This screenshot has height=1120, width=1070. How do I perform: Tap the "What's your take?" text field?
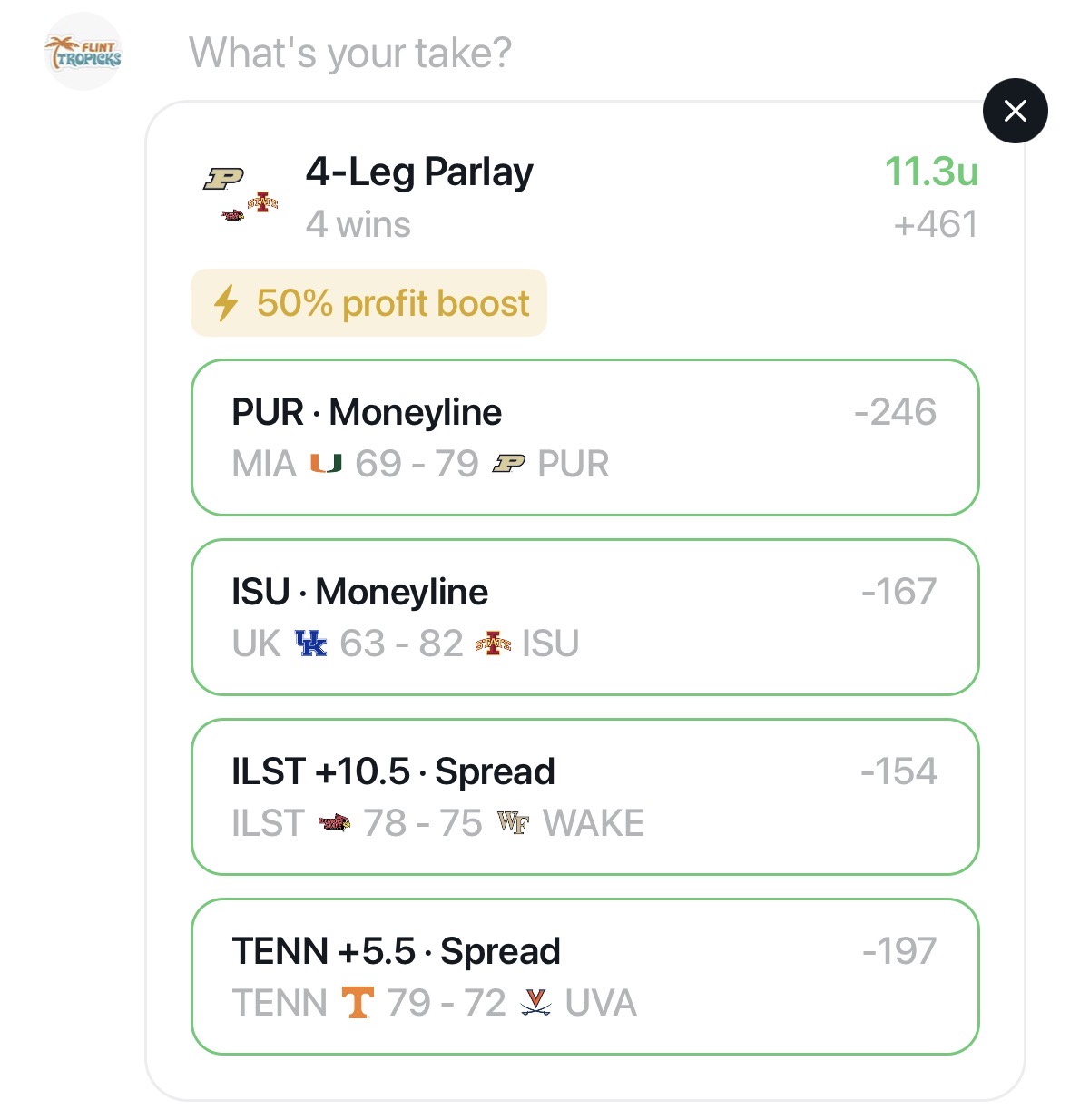350,53
